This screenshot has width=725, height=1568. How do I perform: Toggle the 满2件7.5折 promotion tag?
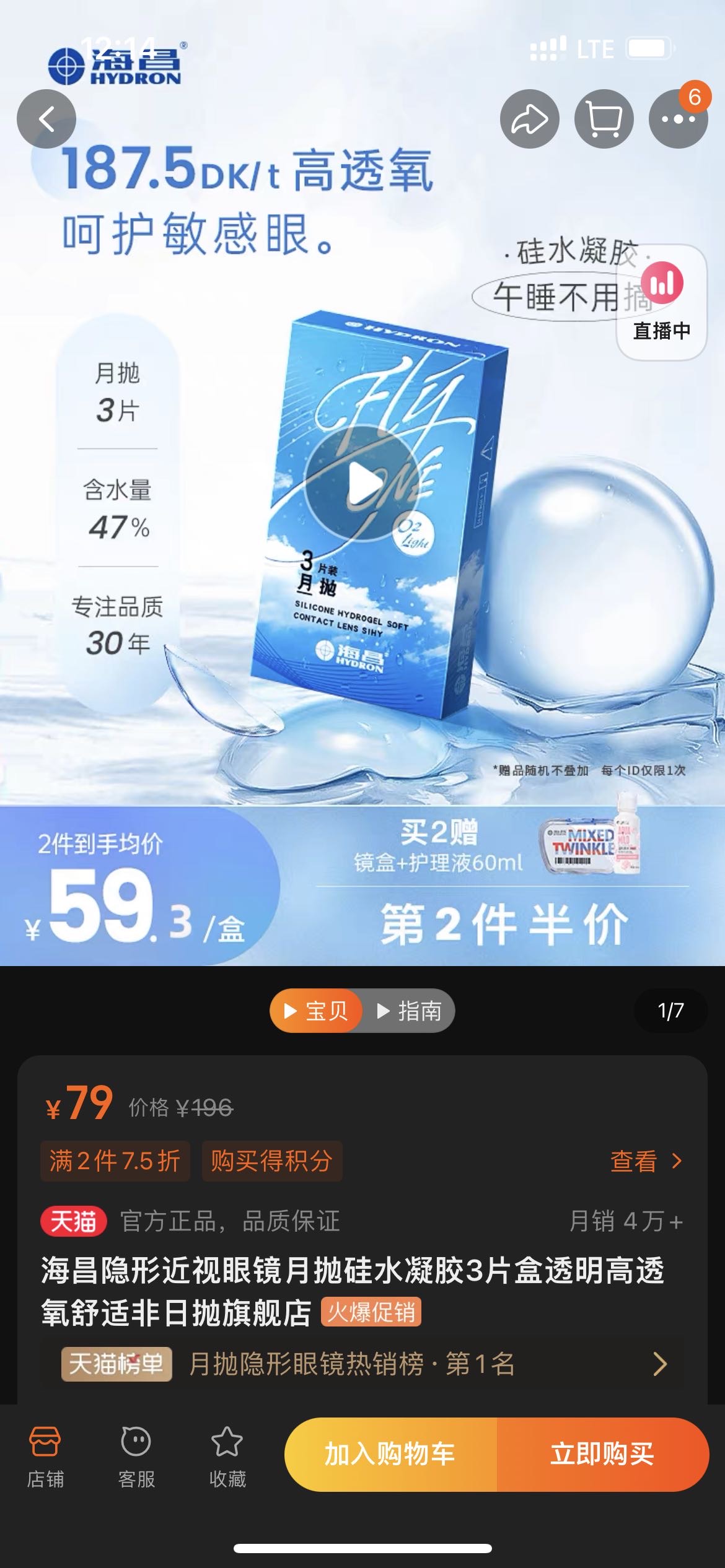(x=115, y=1161)
